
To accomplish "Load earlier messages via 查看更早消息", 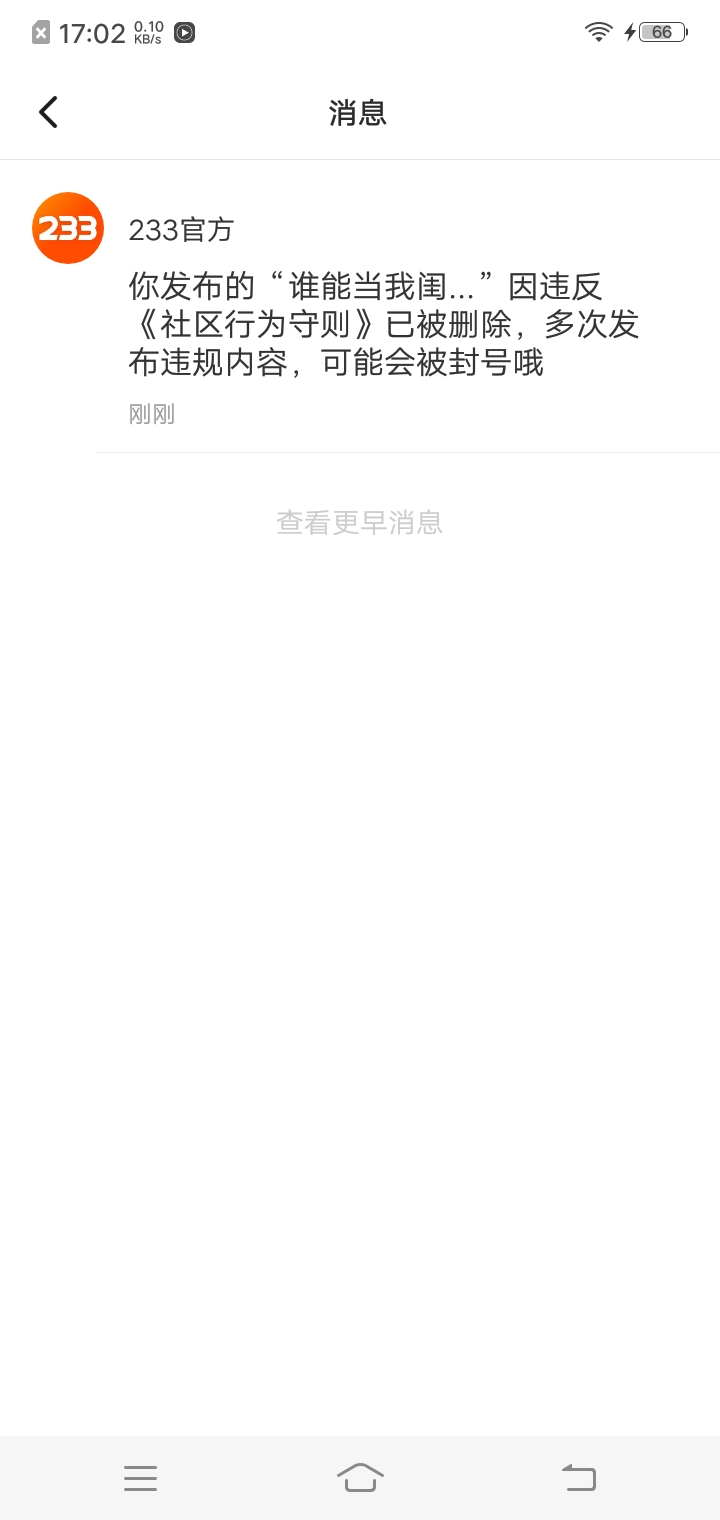I will coord(360,522).
